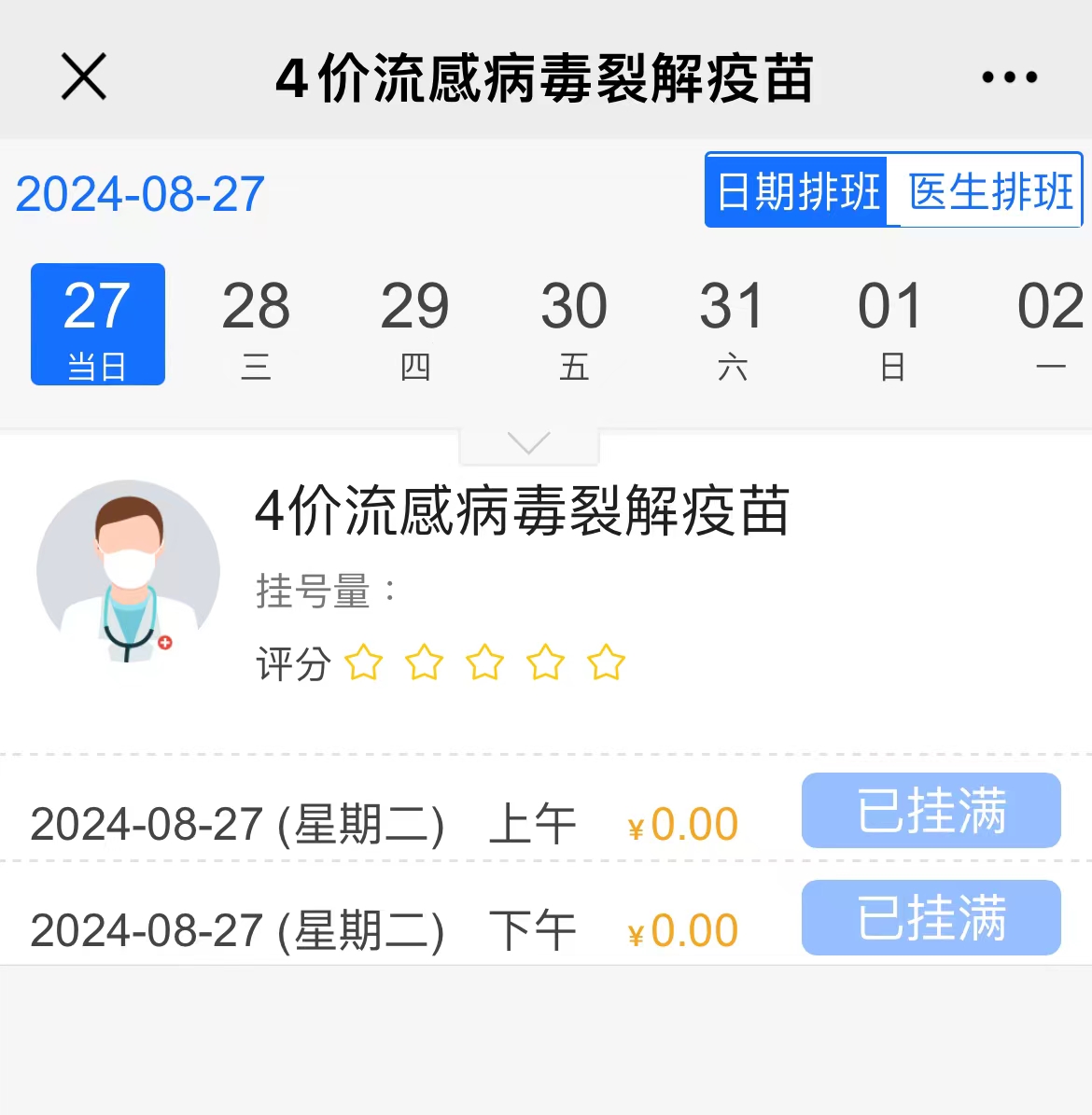
Task: Choose date 01 Sunday
Action: [x=891, y=325]
